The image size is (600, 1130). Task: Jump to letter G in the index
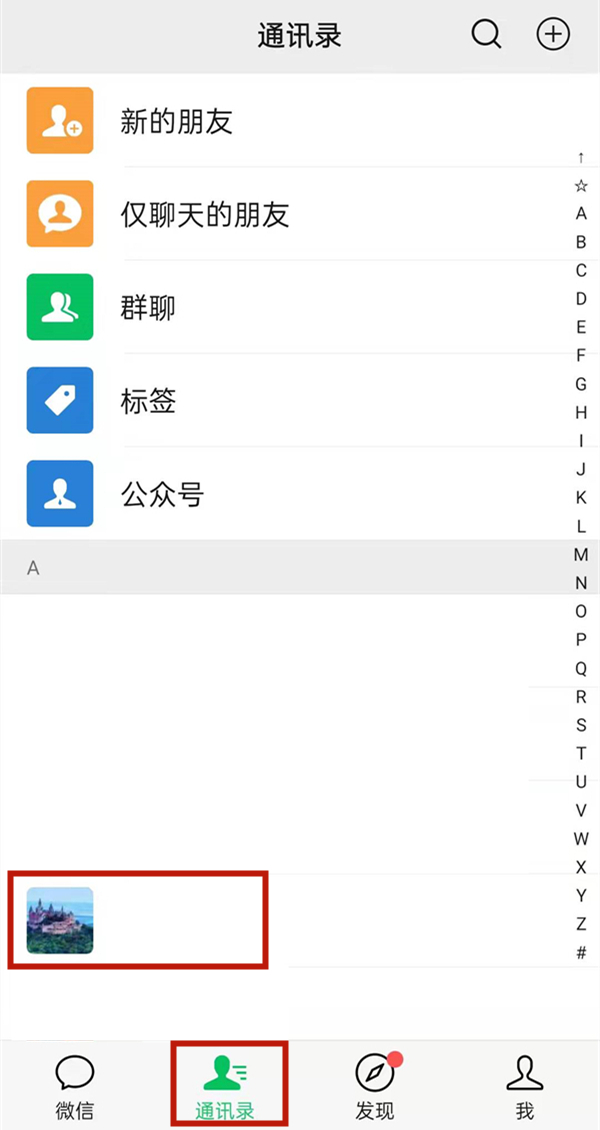pos(581,384)
